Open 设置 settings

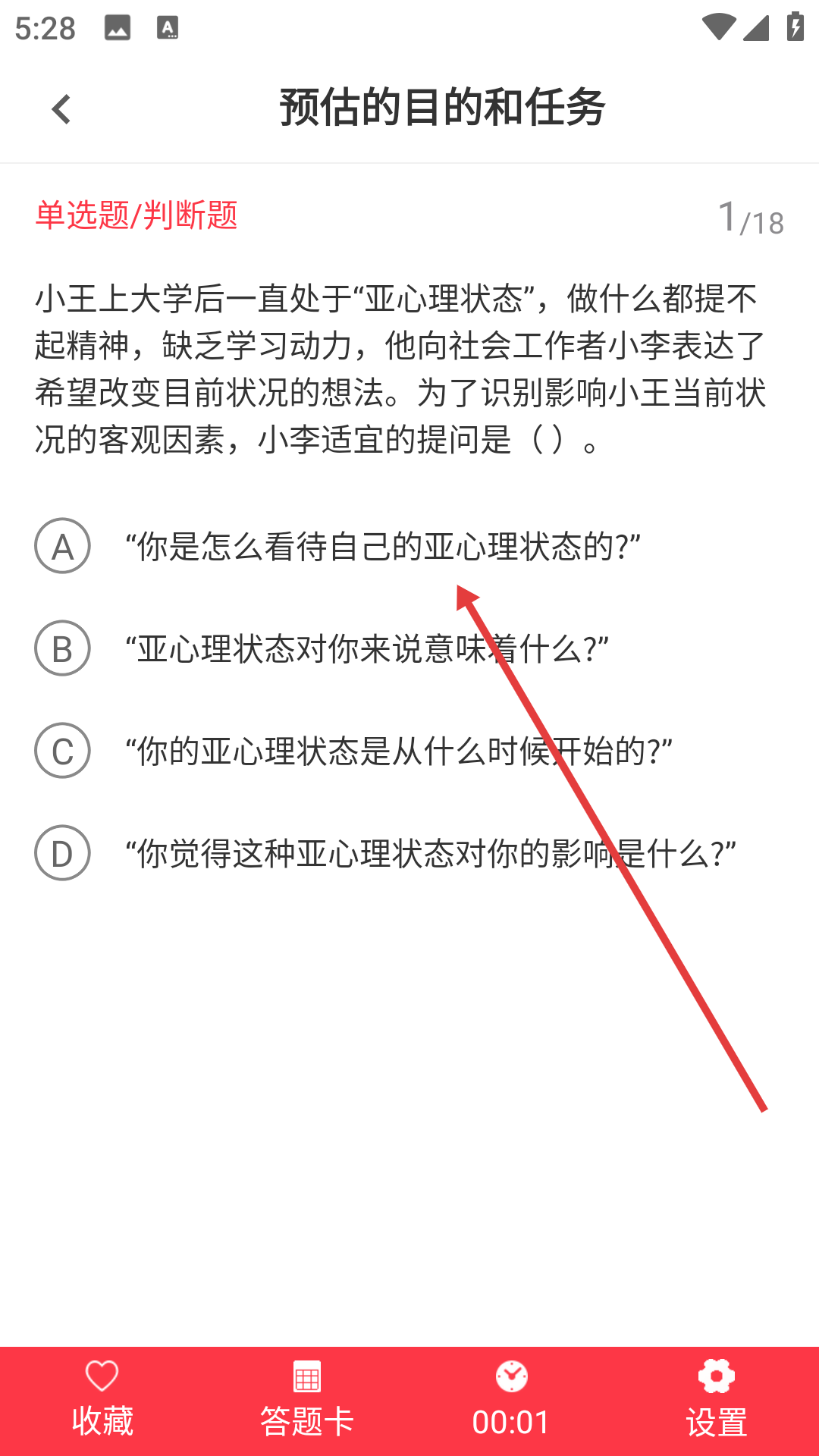717,1400
